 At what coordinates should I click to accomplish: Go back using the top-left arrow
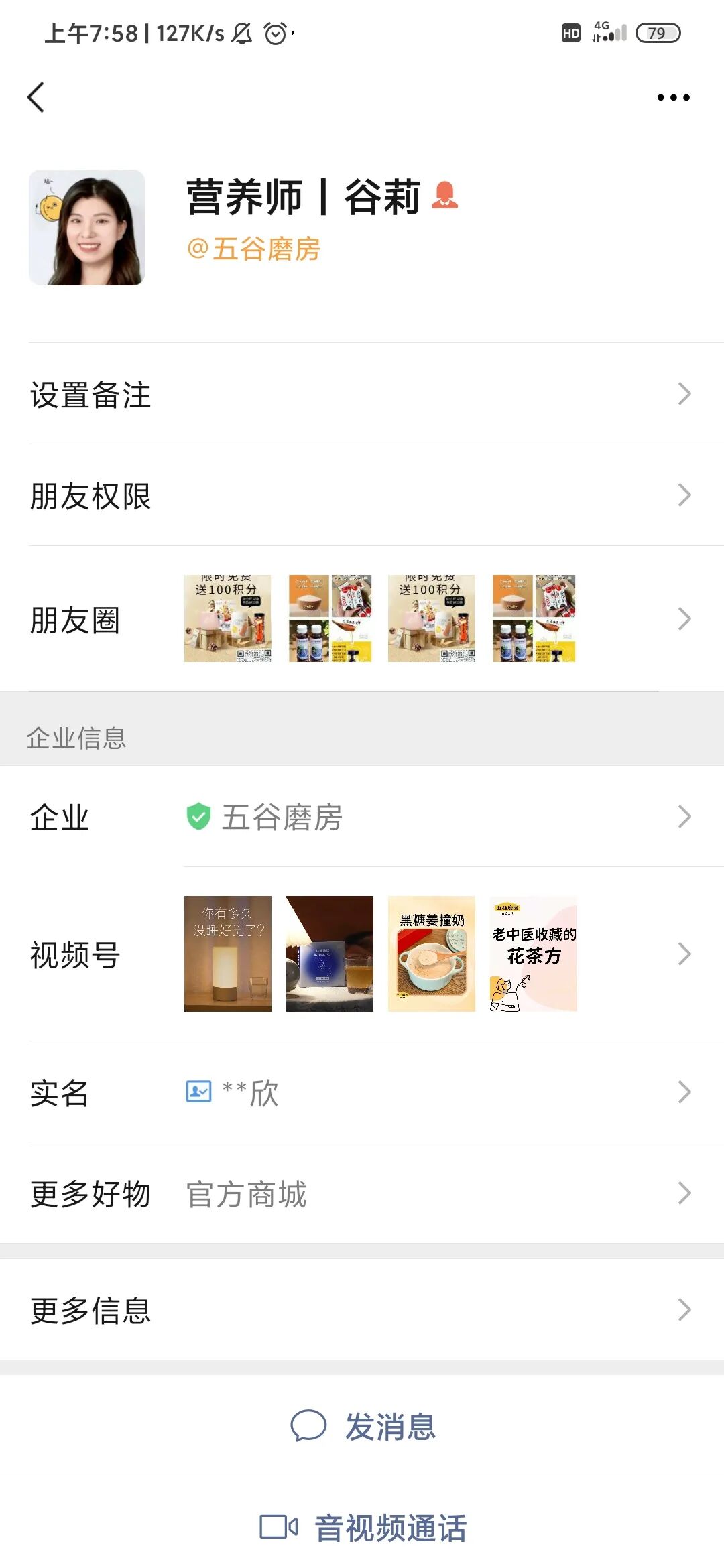36,98
